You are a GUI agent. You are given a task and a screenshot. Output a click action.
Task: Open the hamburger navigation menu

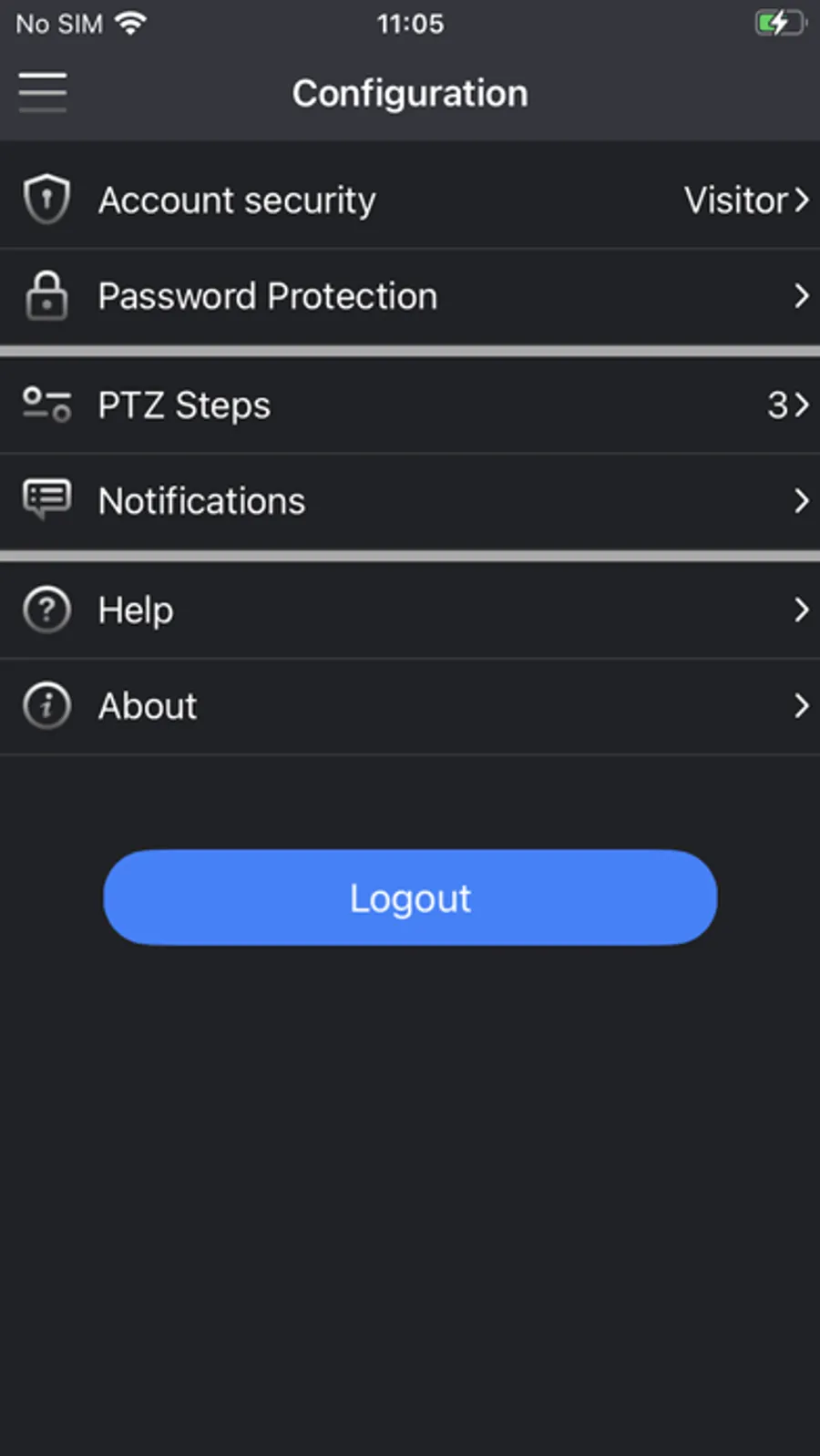point(42,91)
